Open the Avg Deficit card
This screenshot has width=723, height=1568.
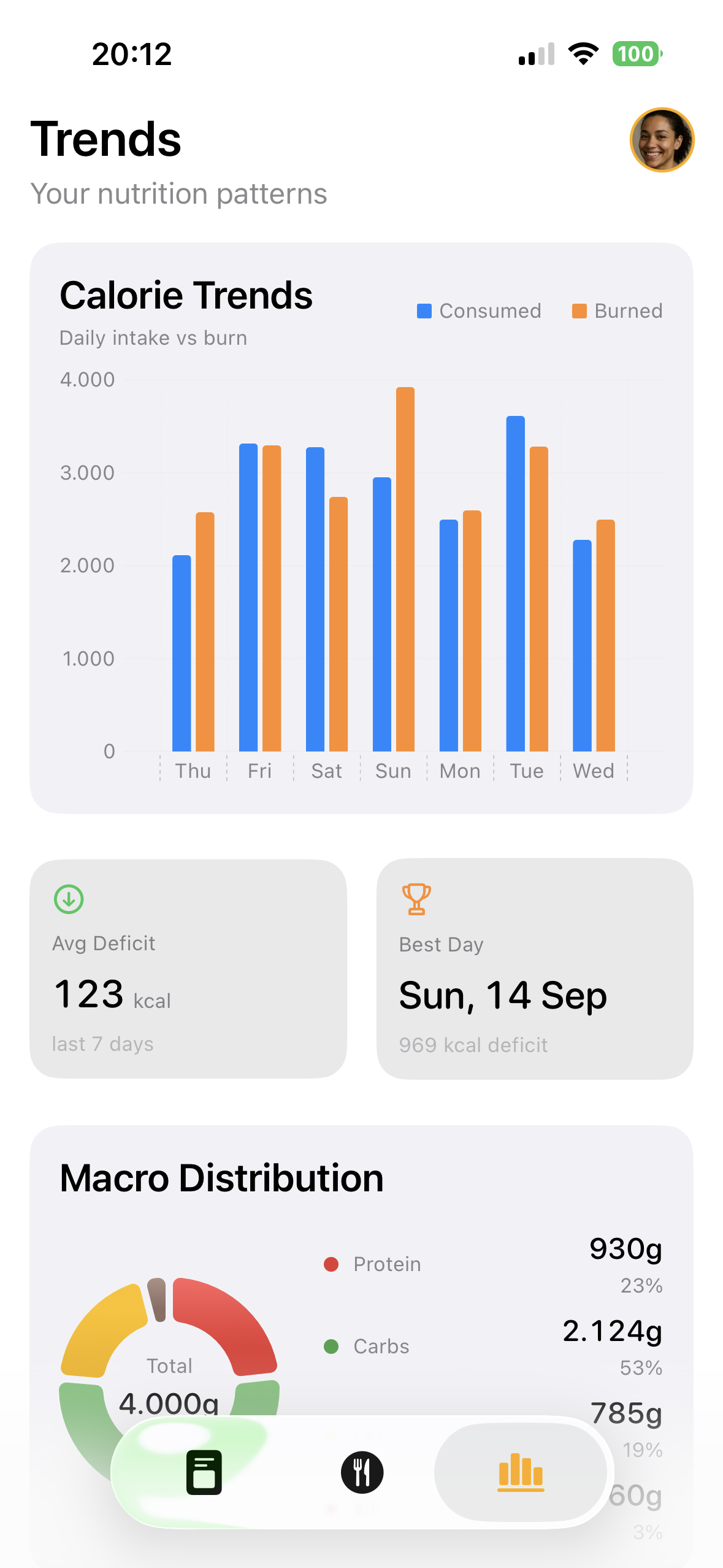click(188, 968)
